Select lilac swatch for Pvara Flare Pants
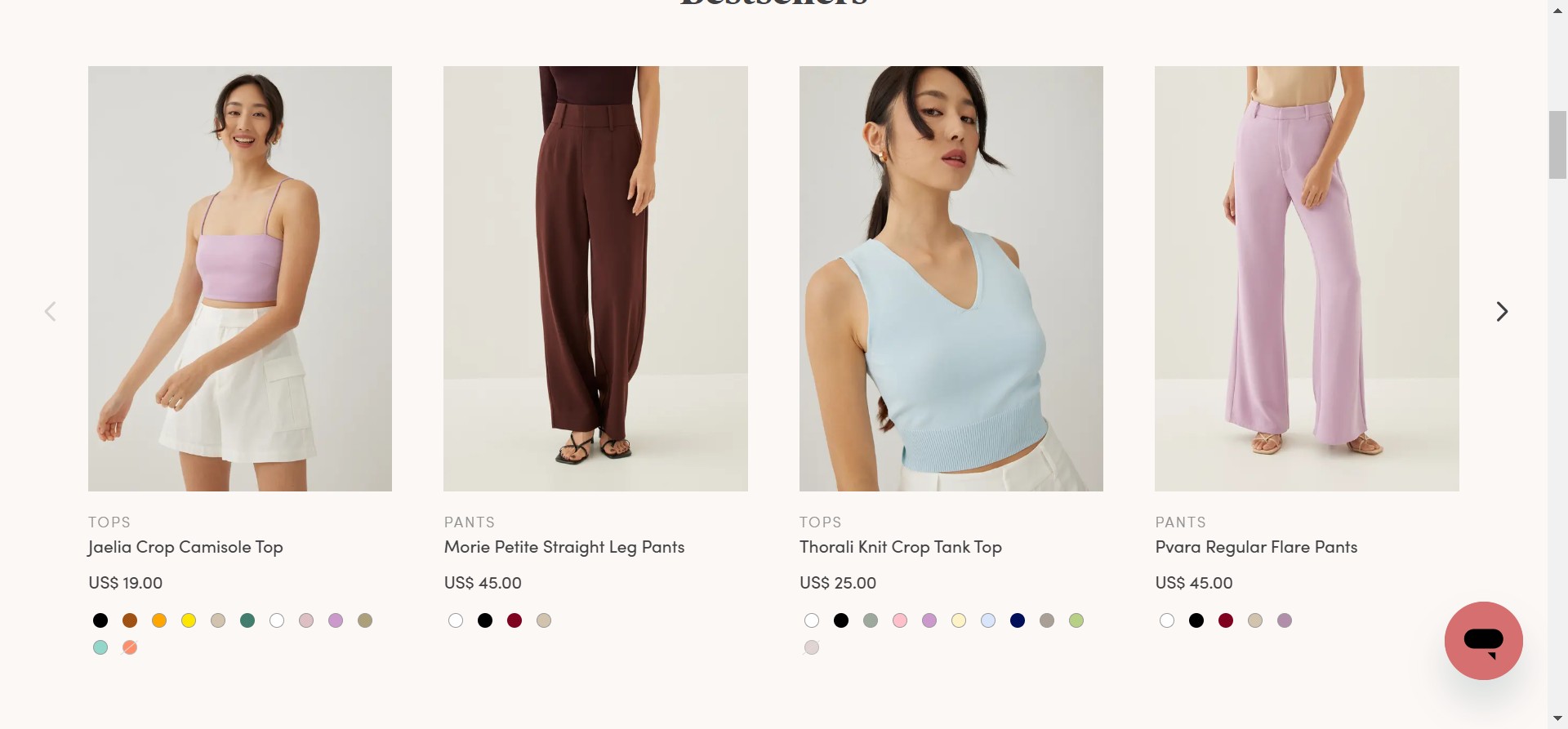The height and width of the screenshot is (729, 1568). coord(1285,620)
